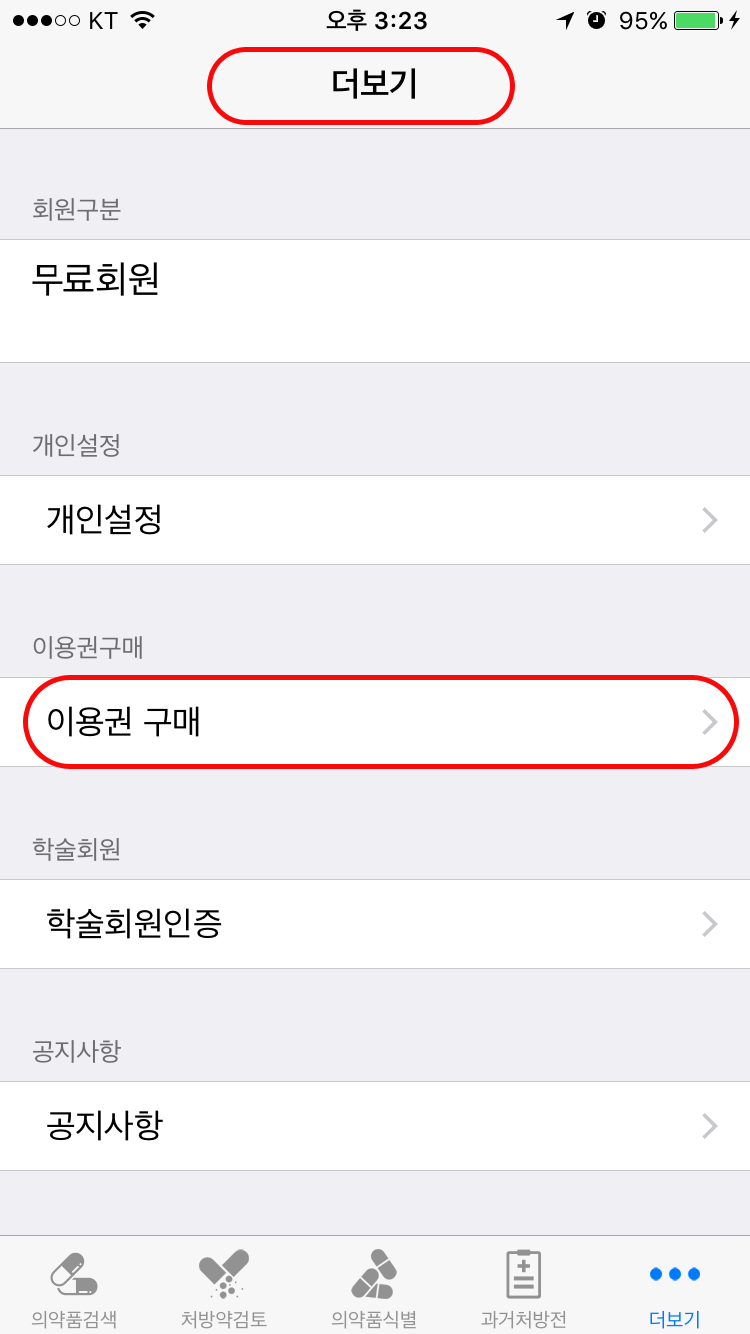
Task: Switch to the 처방약검토 tab
Action: click(x=225, y=1287)
